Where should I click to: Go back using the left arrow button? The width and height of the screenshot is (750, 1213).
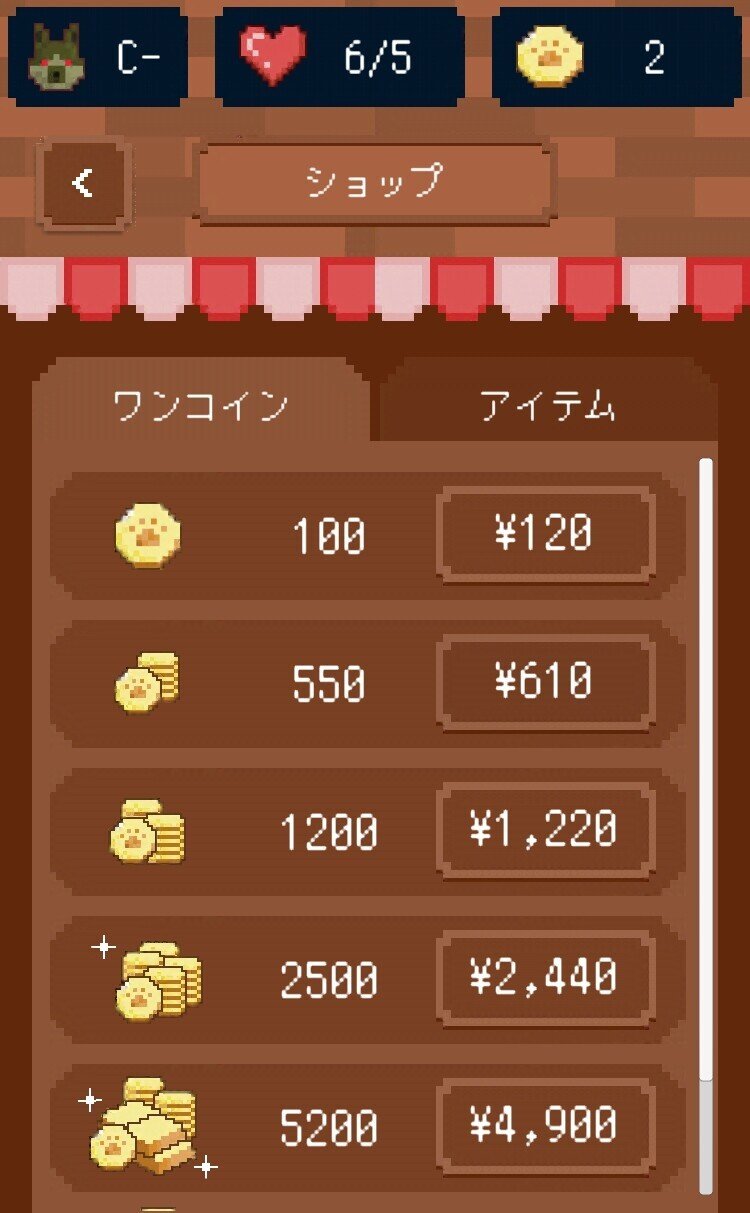click(83, 184)
